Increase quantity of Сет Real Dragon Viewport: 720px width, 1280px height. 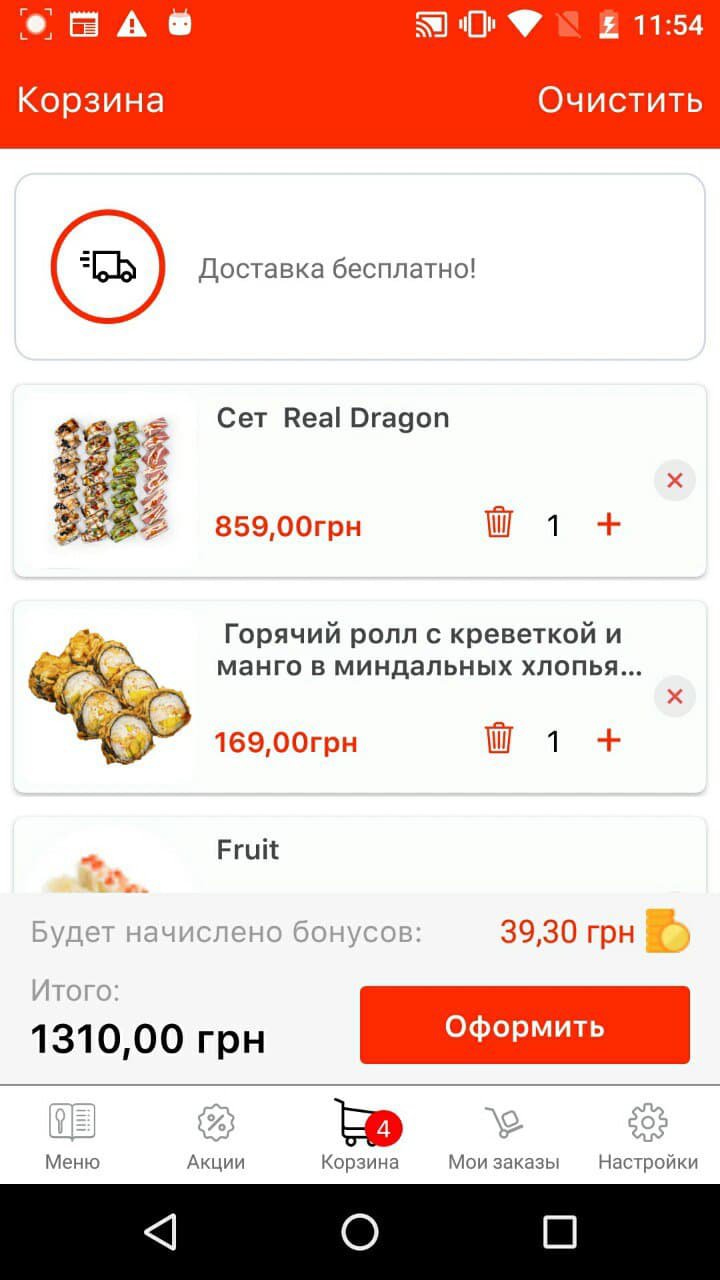pos(608,523)
